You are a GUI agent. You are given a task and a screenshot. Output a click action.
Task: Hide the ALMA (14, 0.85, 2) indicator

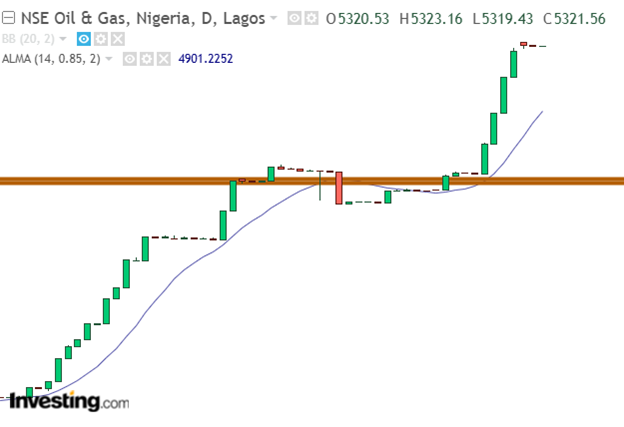point(129,59)
